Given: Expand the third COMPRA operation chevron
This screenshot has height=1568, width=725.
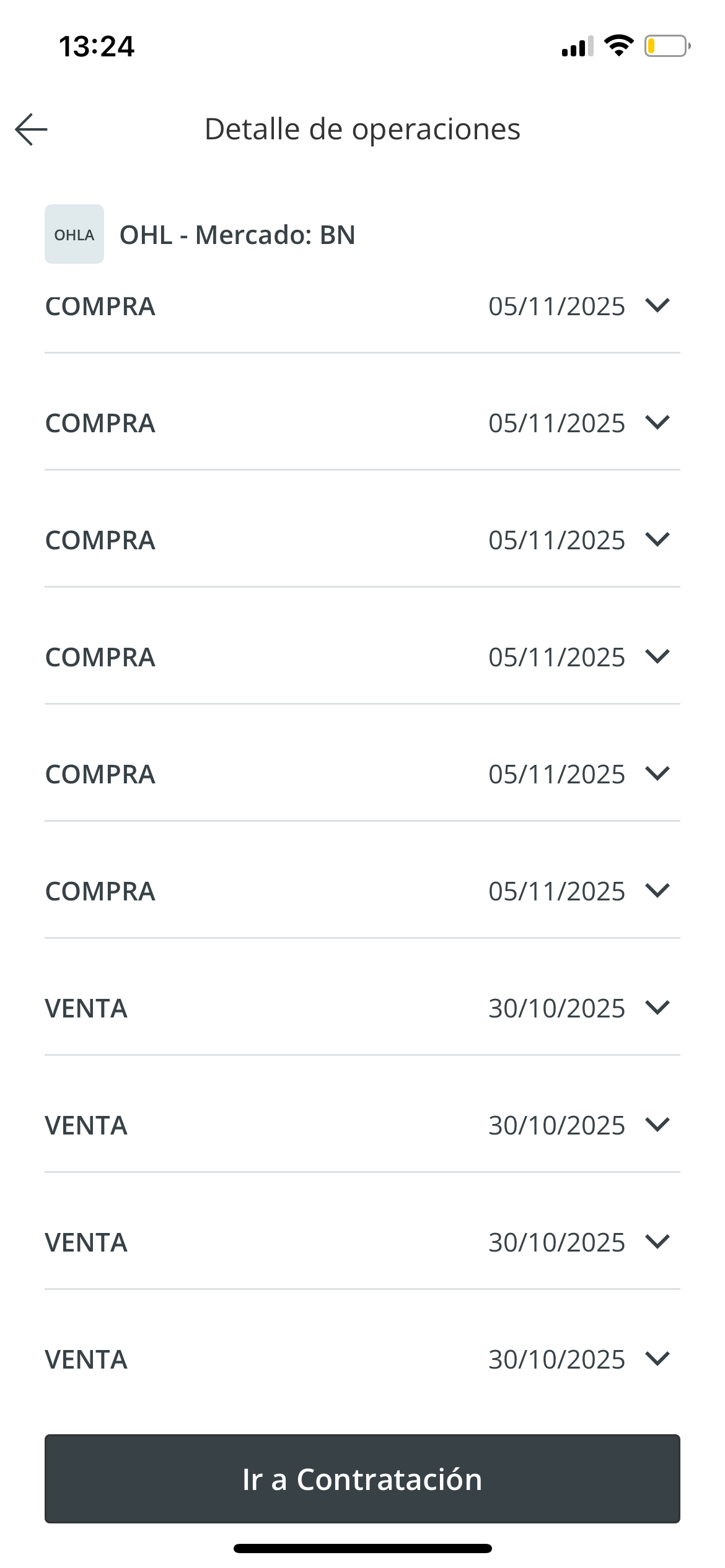Looking at the screenshot, I should click(658, 539).
